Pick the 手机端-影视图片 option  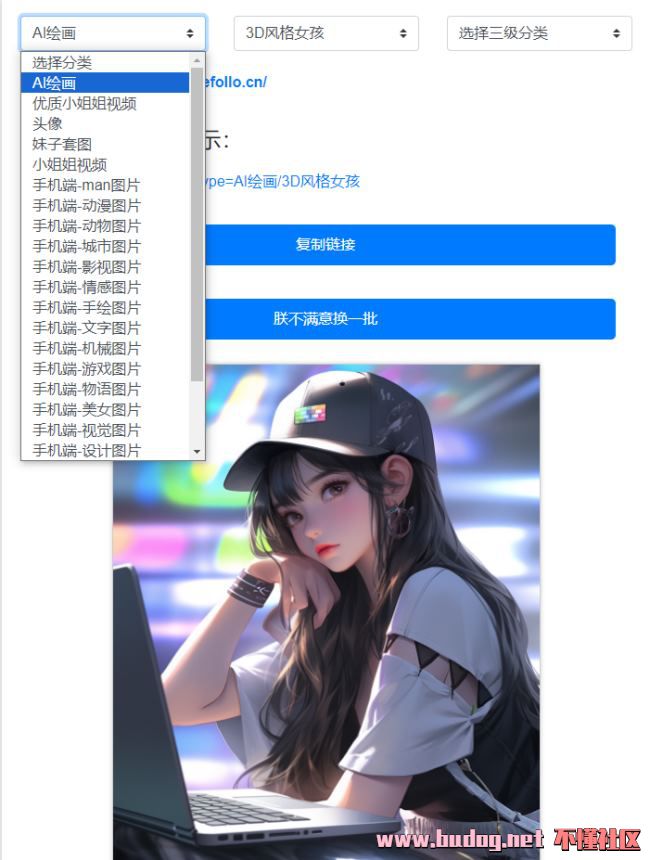tap(86, 267)
